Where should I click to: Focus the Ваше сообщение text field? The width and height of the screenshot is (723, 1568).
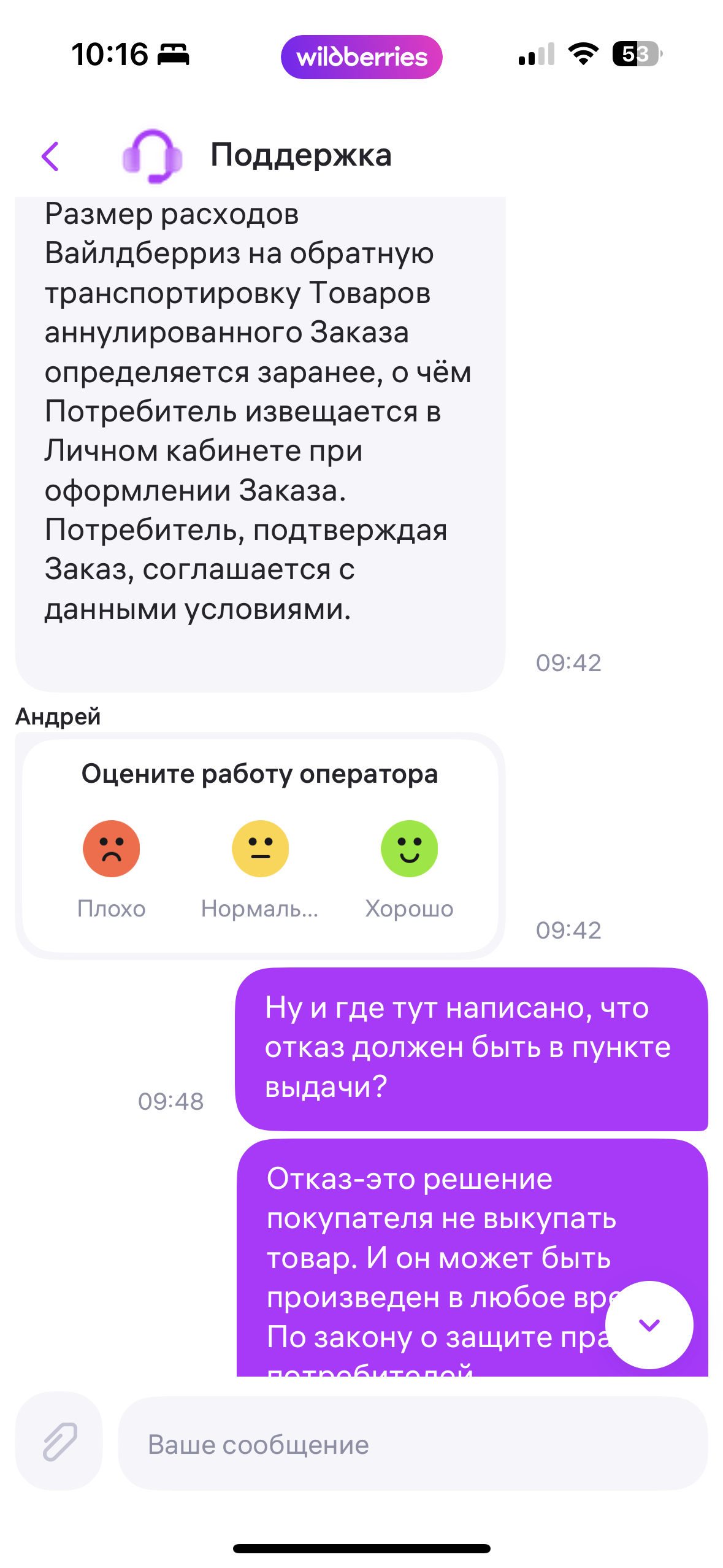412,1445
